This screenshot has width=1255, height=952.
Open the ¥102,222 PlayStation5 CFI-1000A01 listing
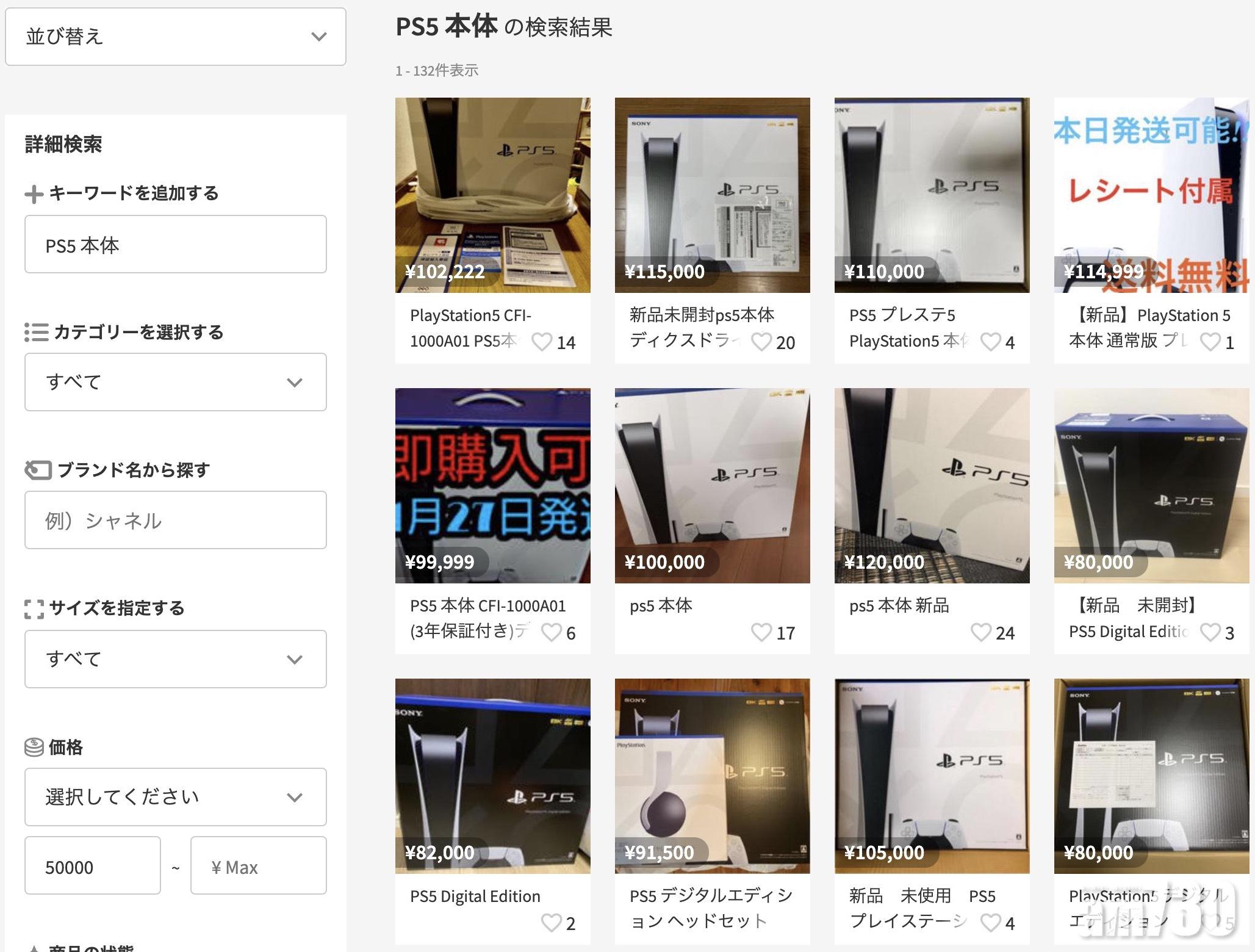pos(492,195)
